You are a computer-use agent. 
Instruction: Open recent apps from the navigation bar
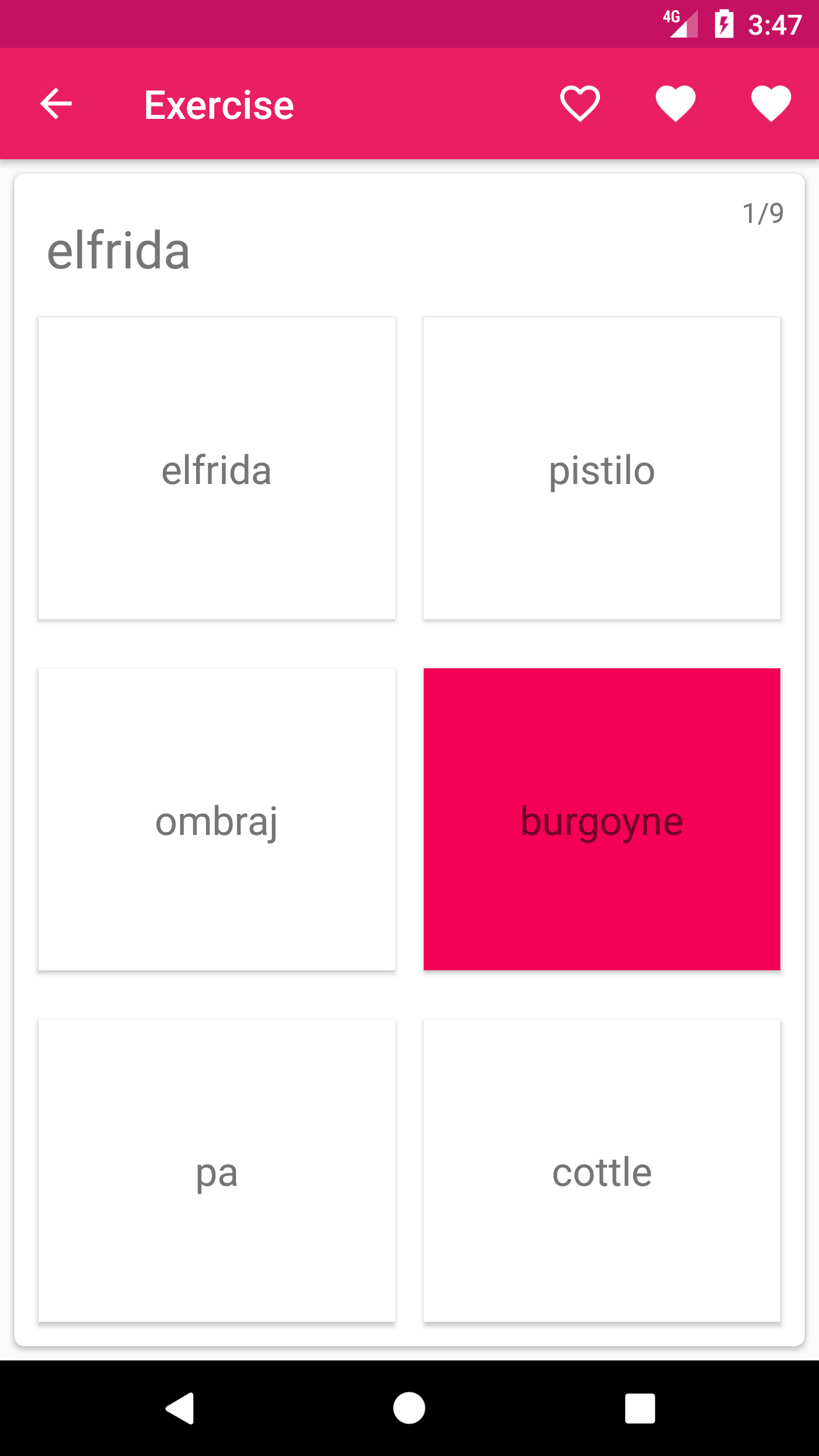pyautogui.click(x=640, y=1408)
